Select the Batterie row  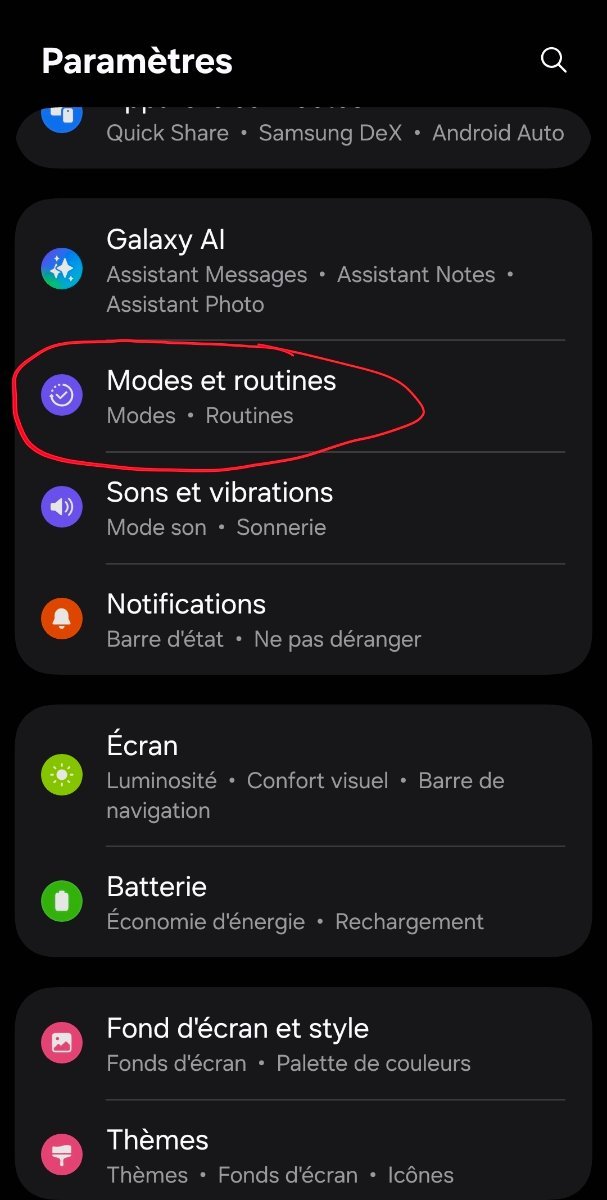pyautogui.click(x=300, y=902)
